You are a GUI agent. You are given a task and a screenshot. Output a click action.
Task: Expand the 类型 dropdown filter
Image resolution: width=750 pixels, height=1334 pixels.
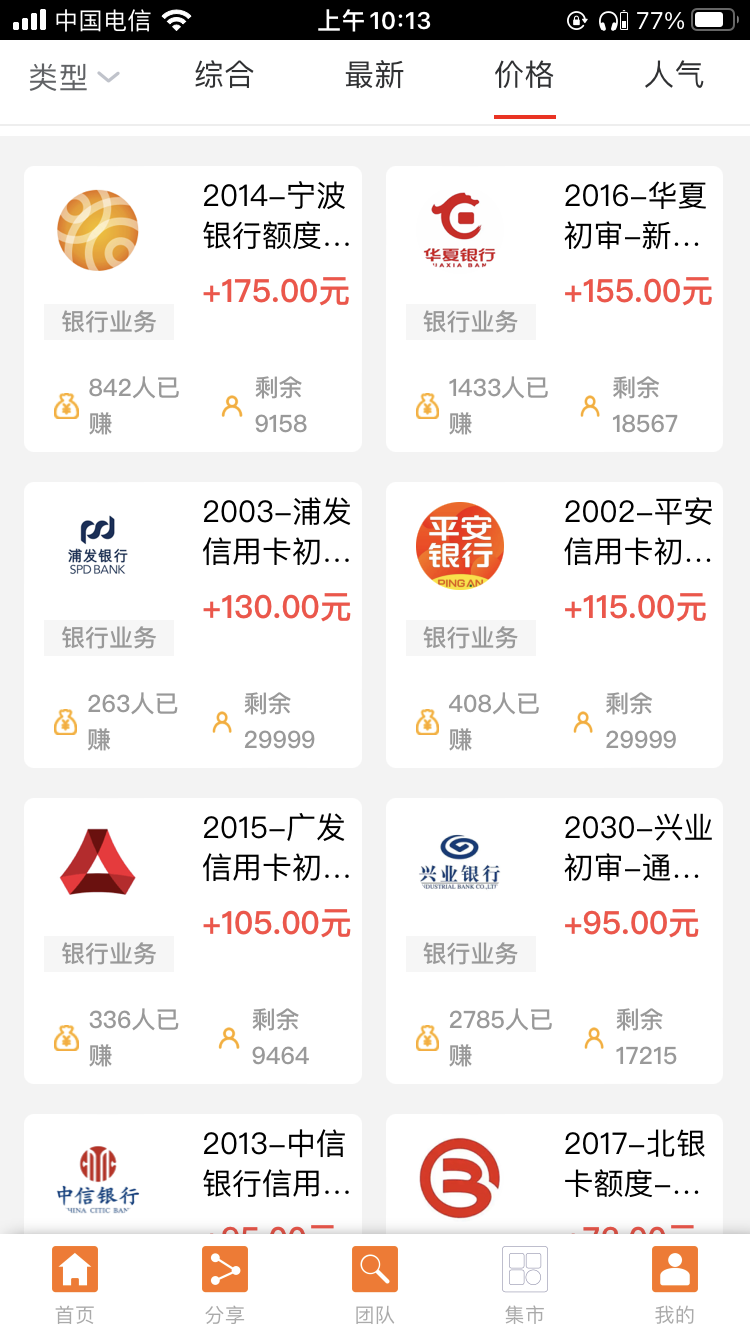pos(74,77)
